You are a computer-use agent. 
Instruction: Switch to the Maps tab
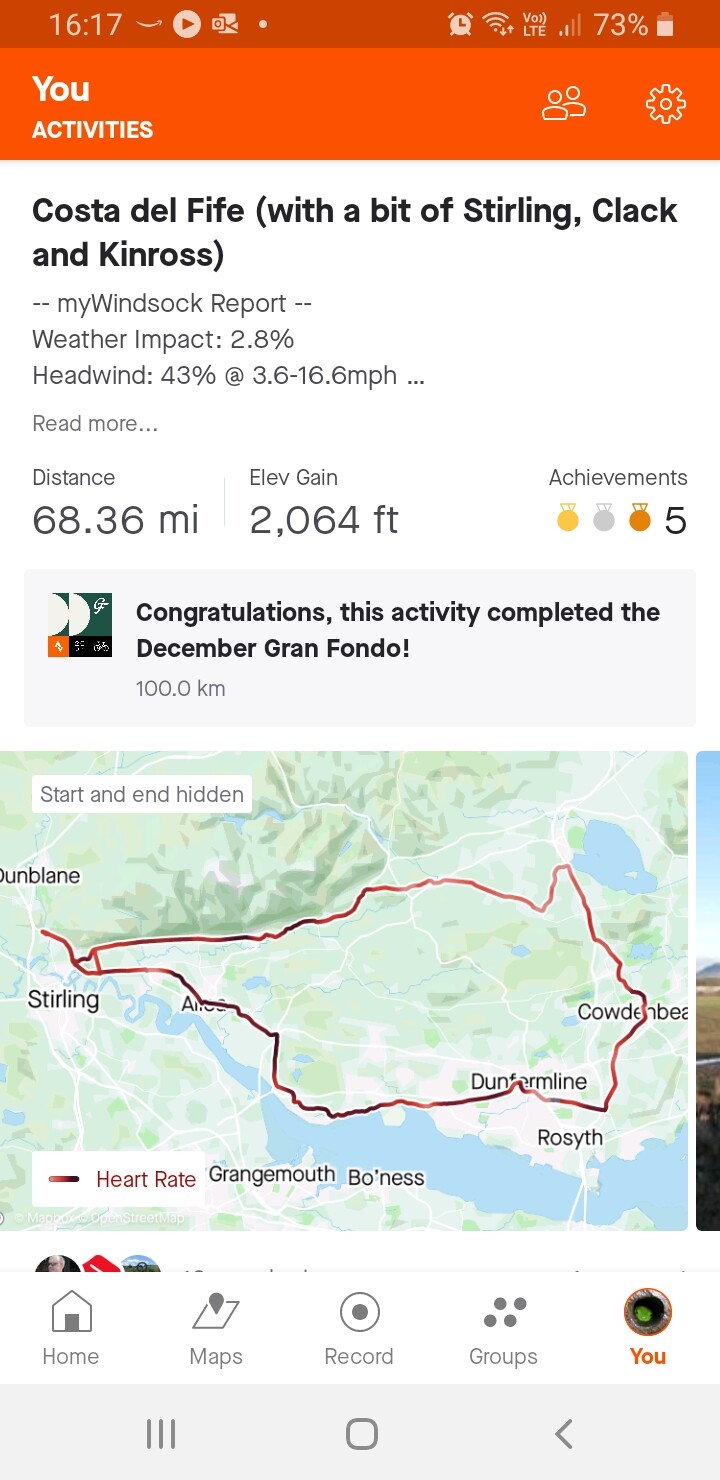216,1328
